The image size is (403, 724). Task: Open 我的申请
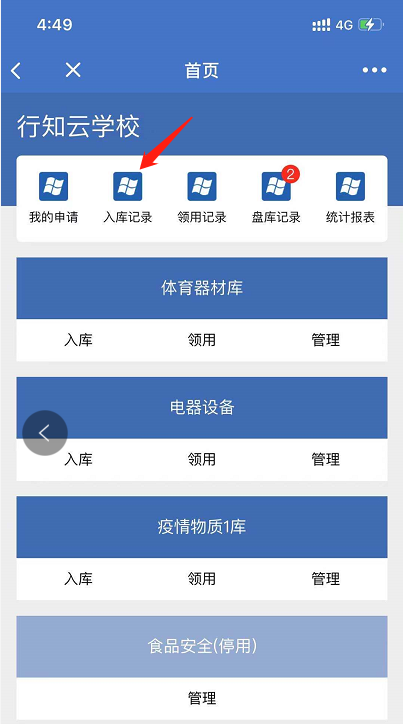point(54,198)
